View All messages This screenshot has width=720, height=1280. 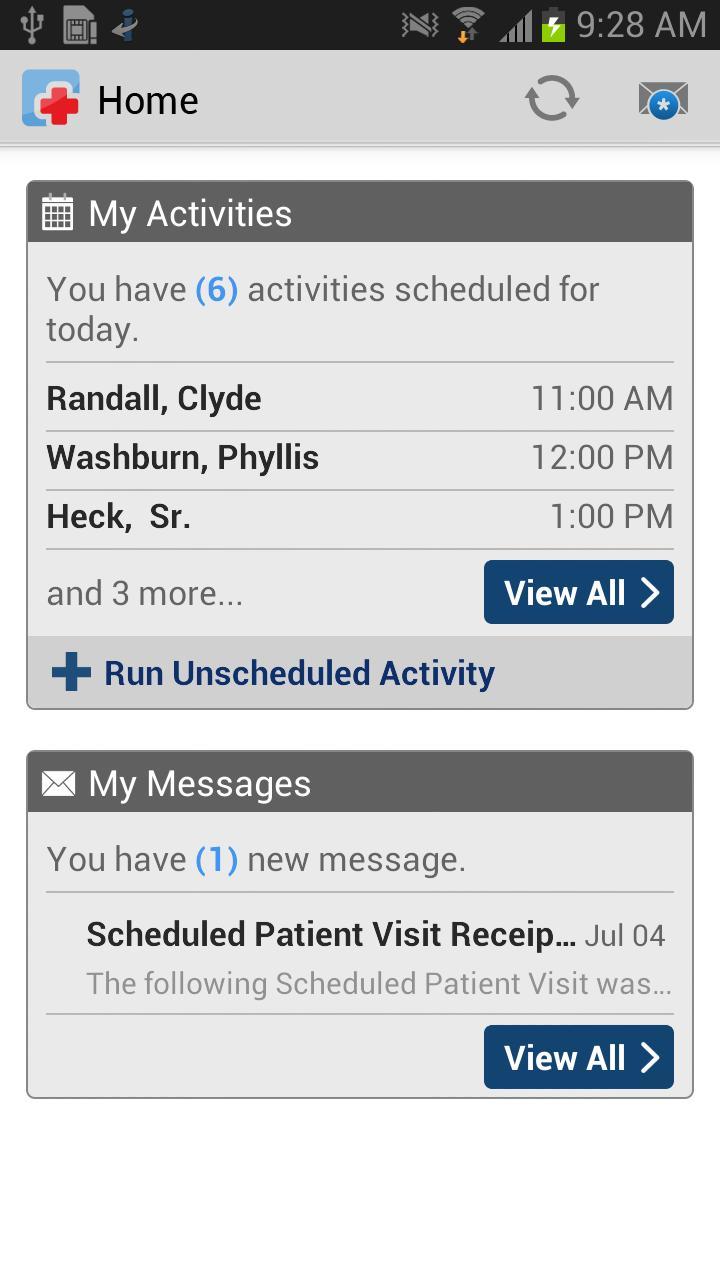click(x=578, y=1057)
